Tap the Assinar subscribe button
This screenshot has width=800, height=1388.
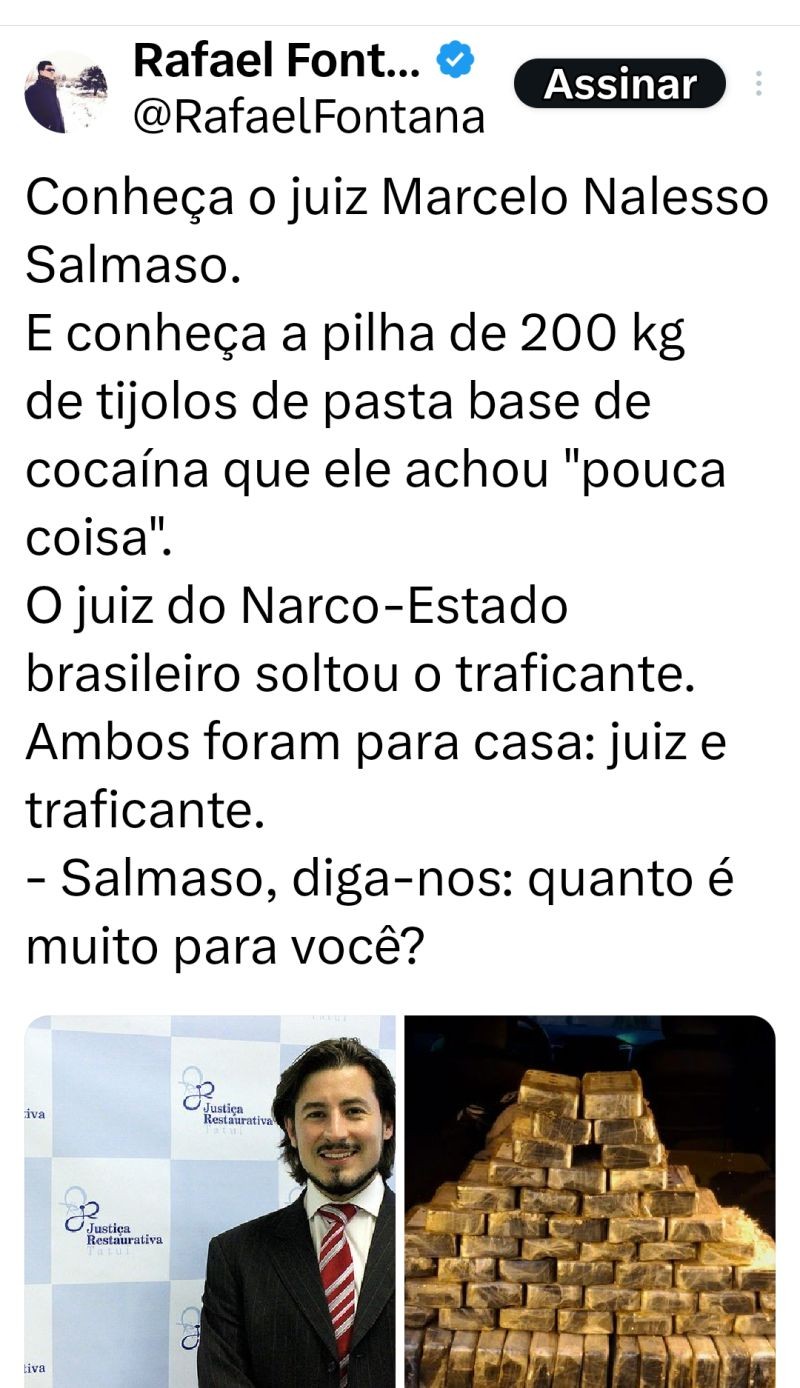pyautogui.click(x=619, y=84)
